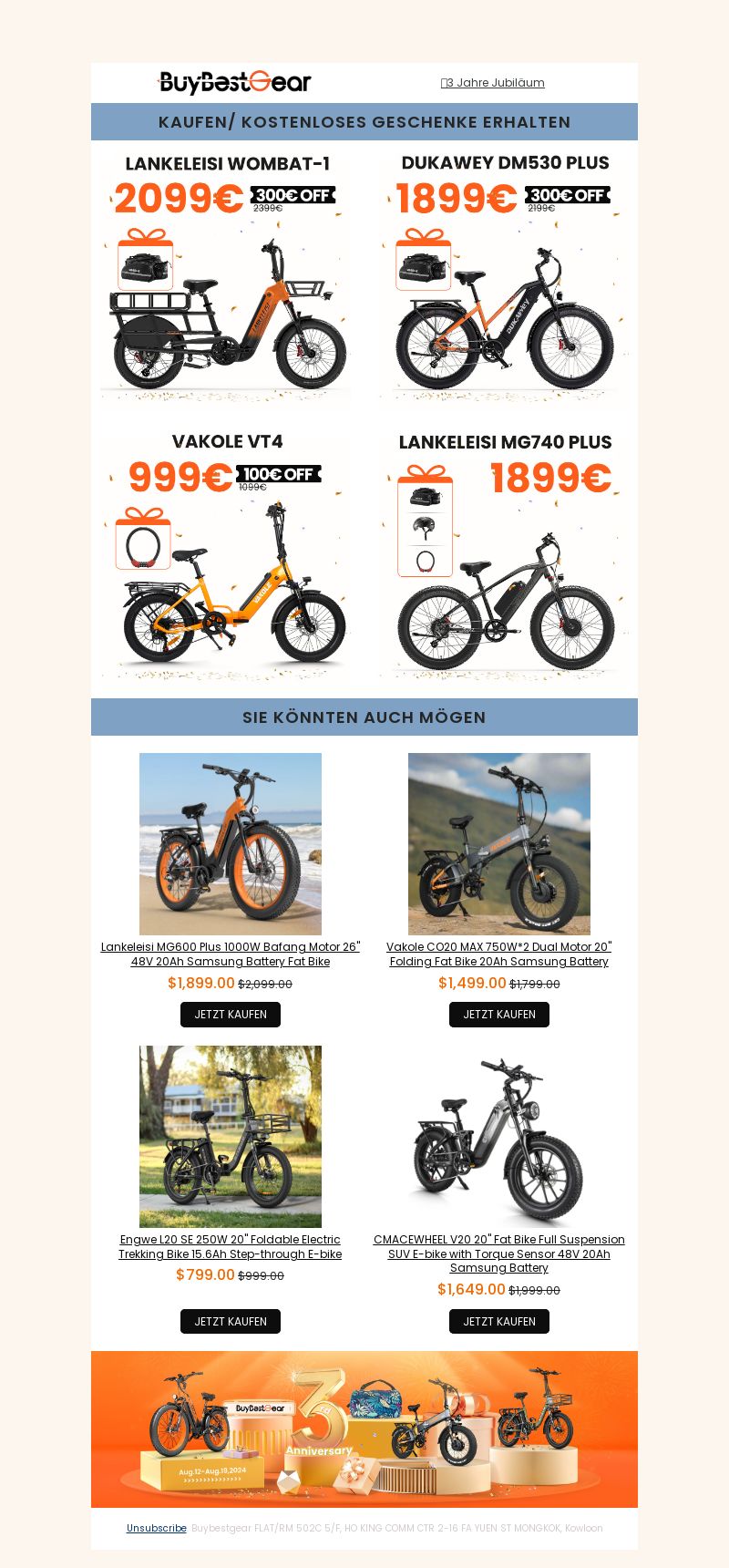View the Vakole VT4 offer tile
The height and width of the screenshot is (1568, 729).
227,556
